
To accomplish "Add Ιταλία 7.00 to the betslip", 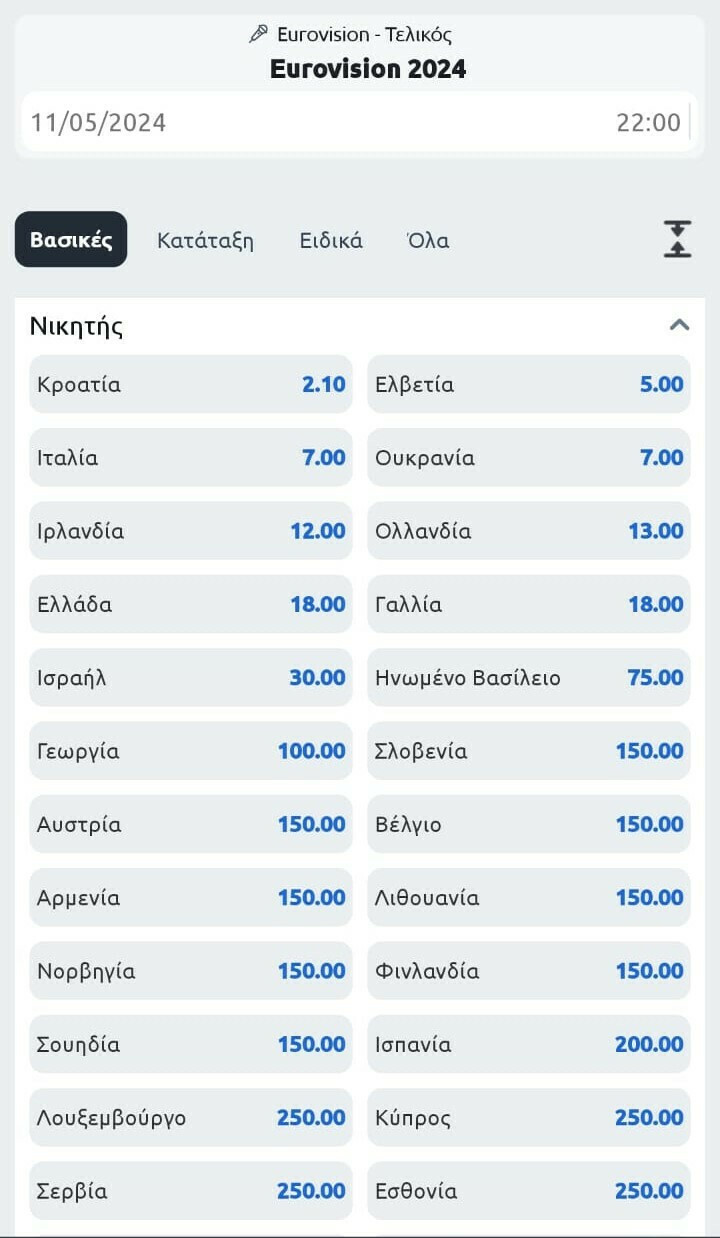I will point(190,458).
